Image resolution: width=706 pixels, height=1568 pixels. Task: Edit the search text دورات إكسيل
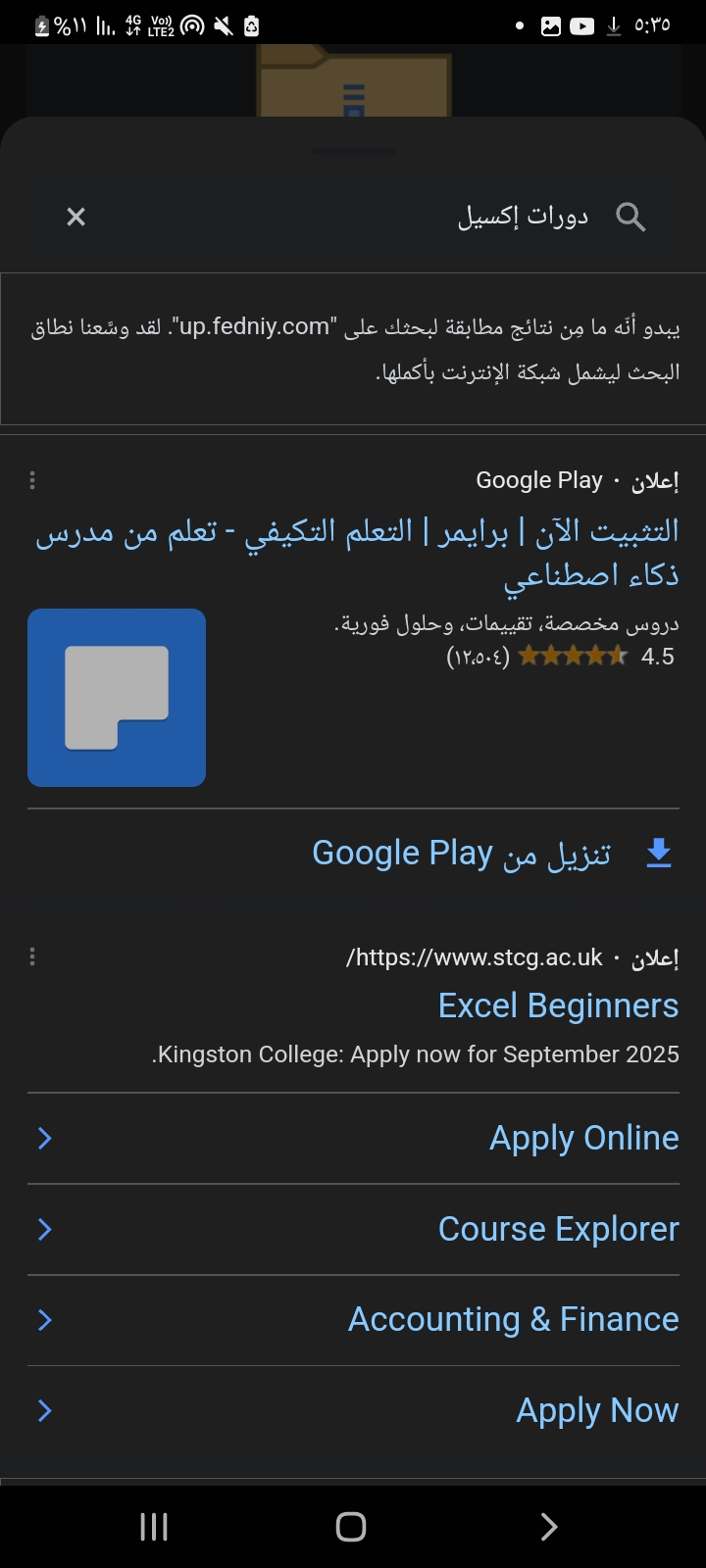(523, 217)
